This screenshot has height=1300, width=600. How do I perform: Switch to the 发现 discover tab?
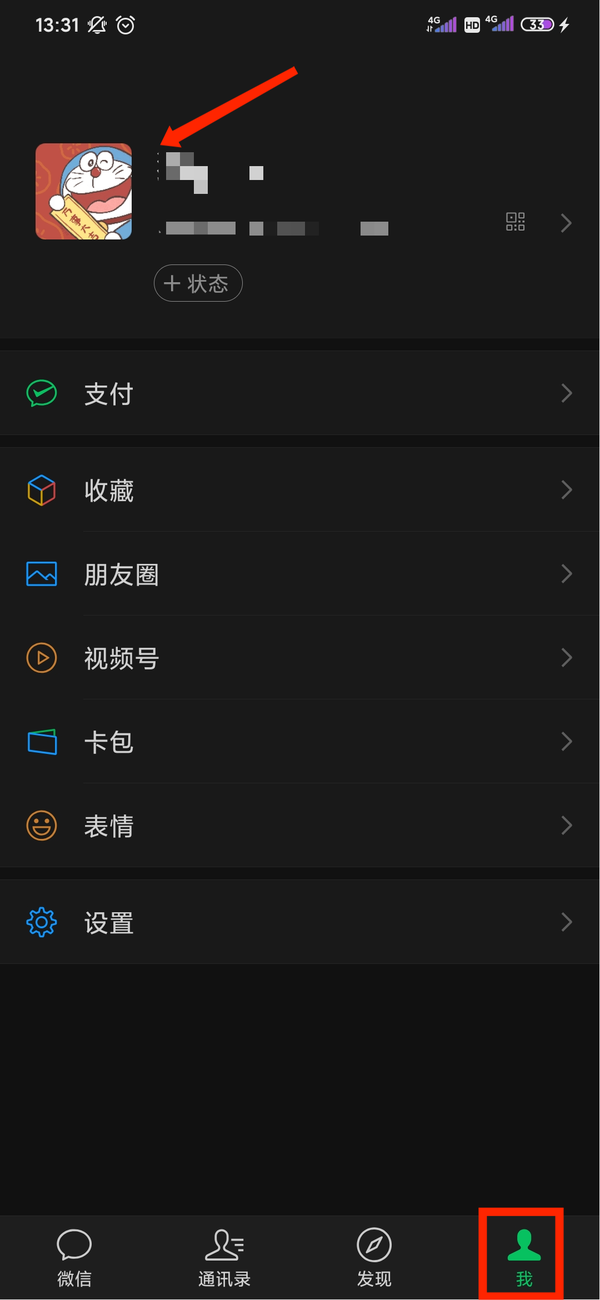coord(374,1256)
